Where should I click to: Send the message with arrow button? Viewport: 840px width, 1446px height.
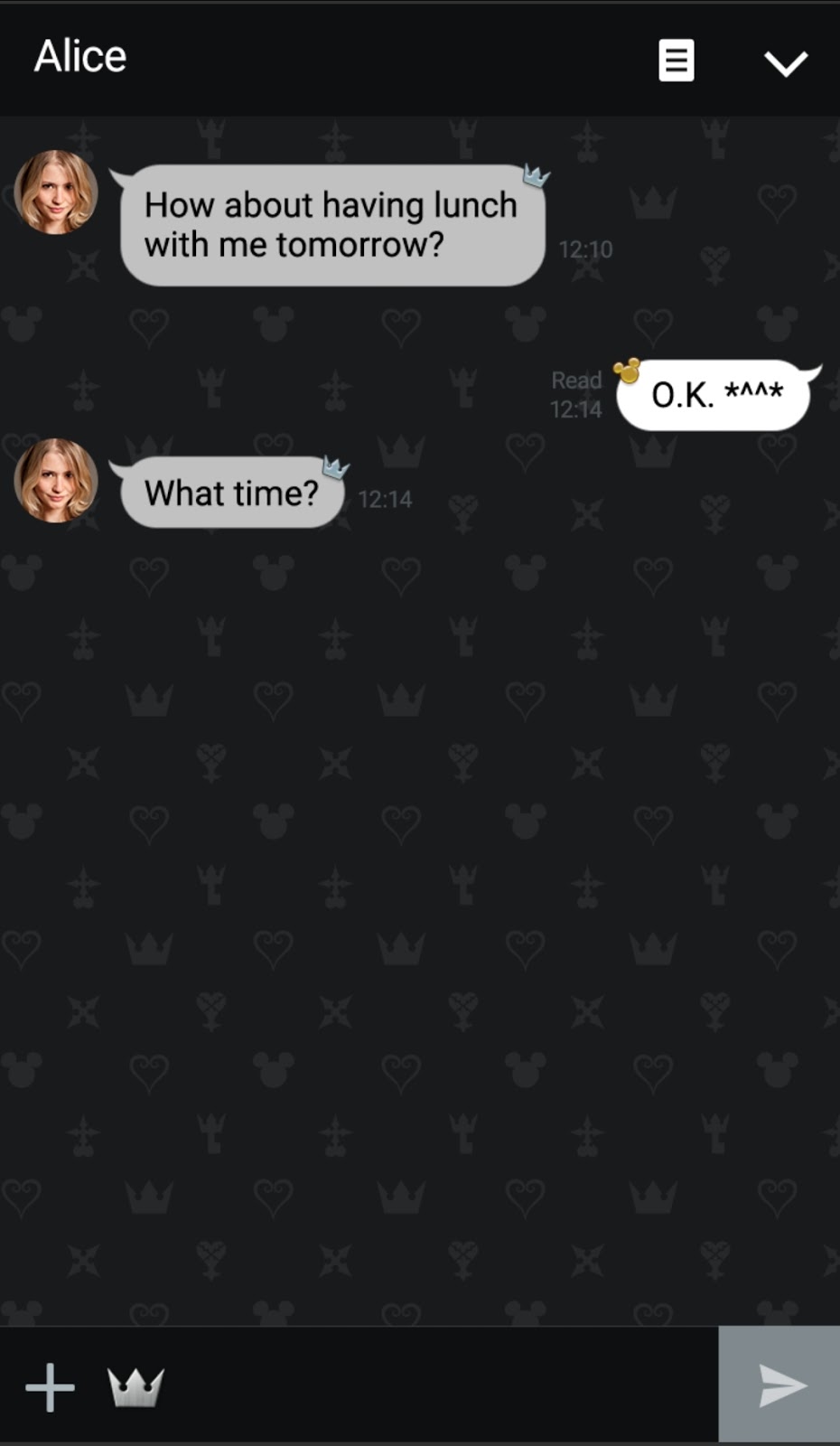click(779, 1385)
